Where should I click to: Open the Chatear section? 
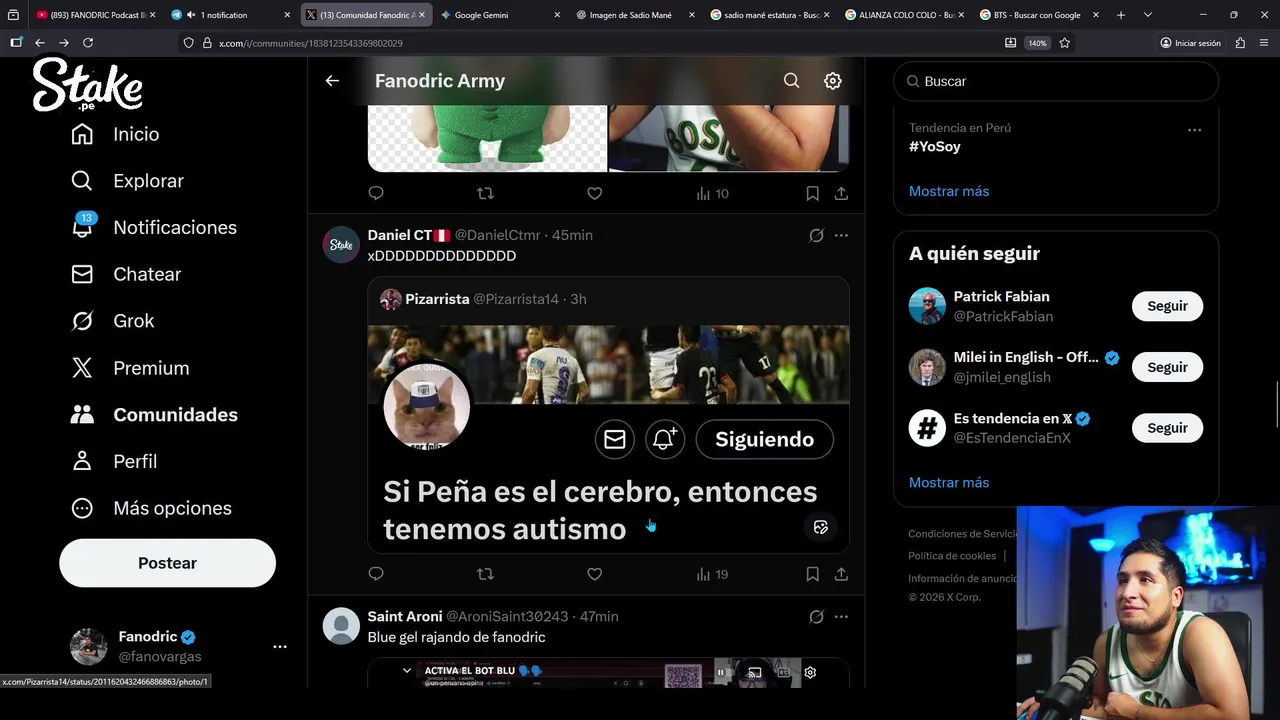(x=146, y=274)
